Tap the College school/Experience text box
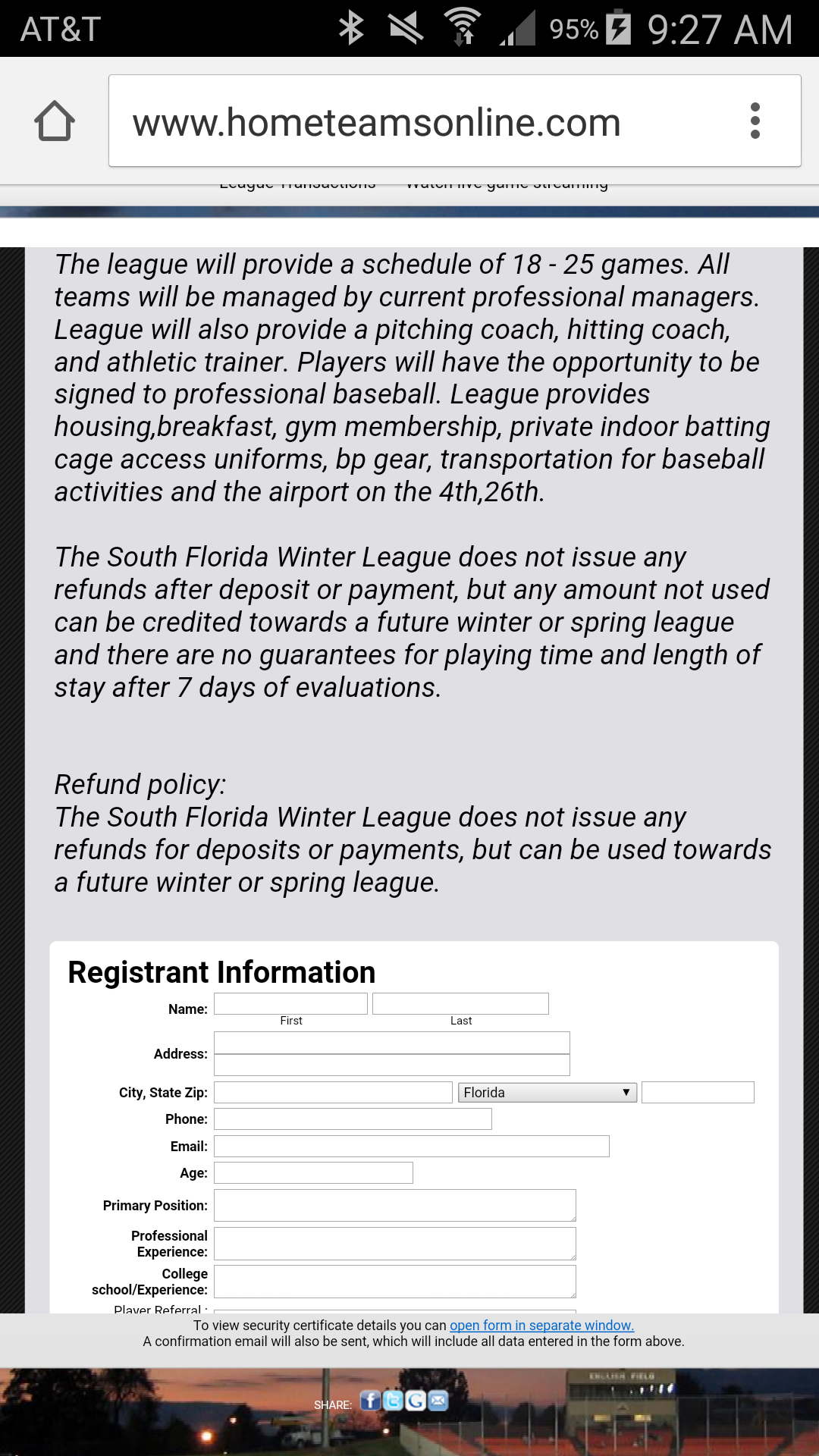Screen dimensions: 819x1456 click(394, 1282)
